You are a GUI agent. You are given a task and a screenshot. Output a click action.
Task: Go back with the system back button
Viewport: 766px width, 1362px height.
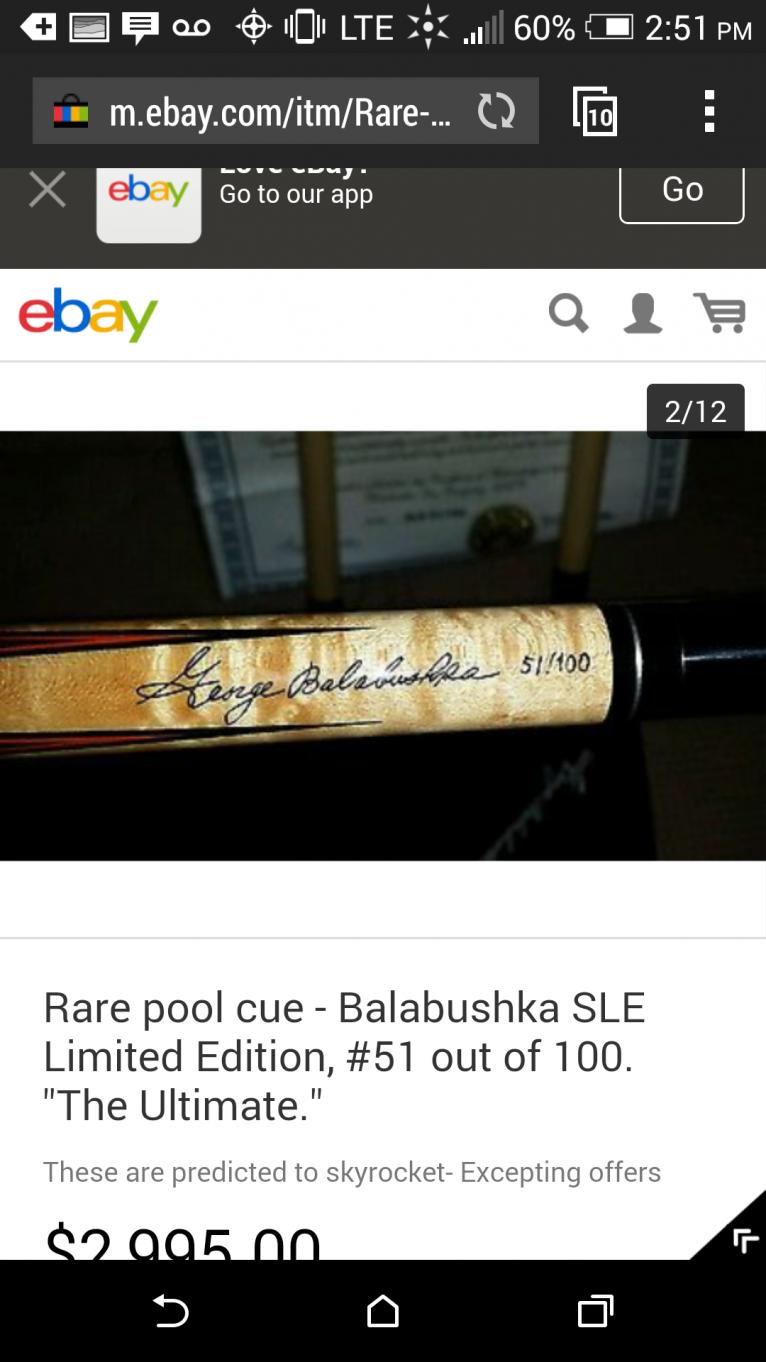coord(171,1311)
